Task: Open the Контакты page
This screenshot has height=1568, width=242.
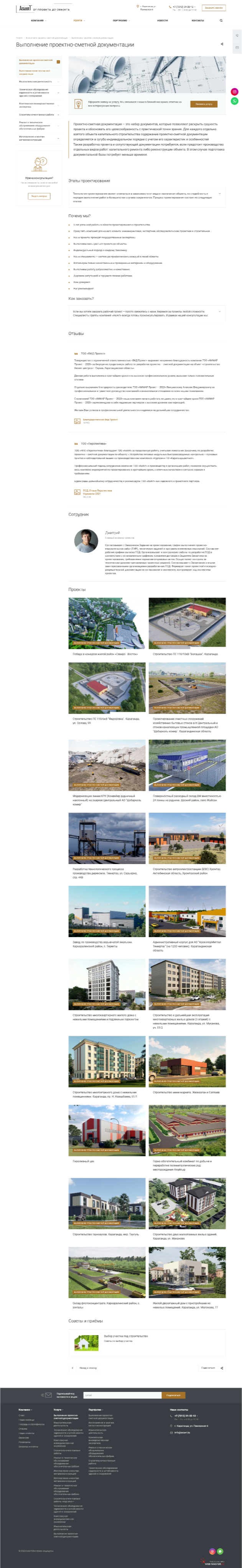Action: [x=198, y=20]
